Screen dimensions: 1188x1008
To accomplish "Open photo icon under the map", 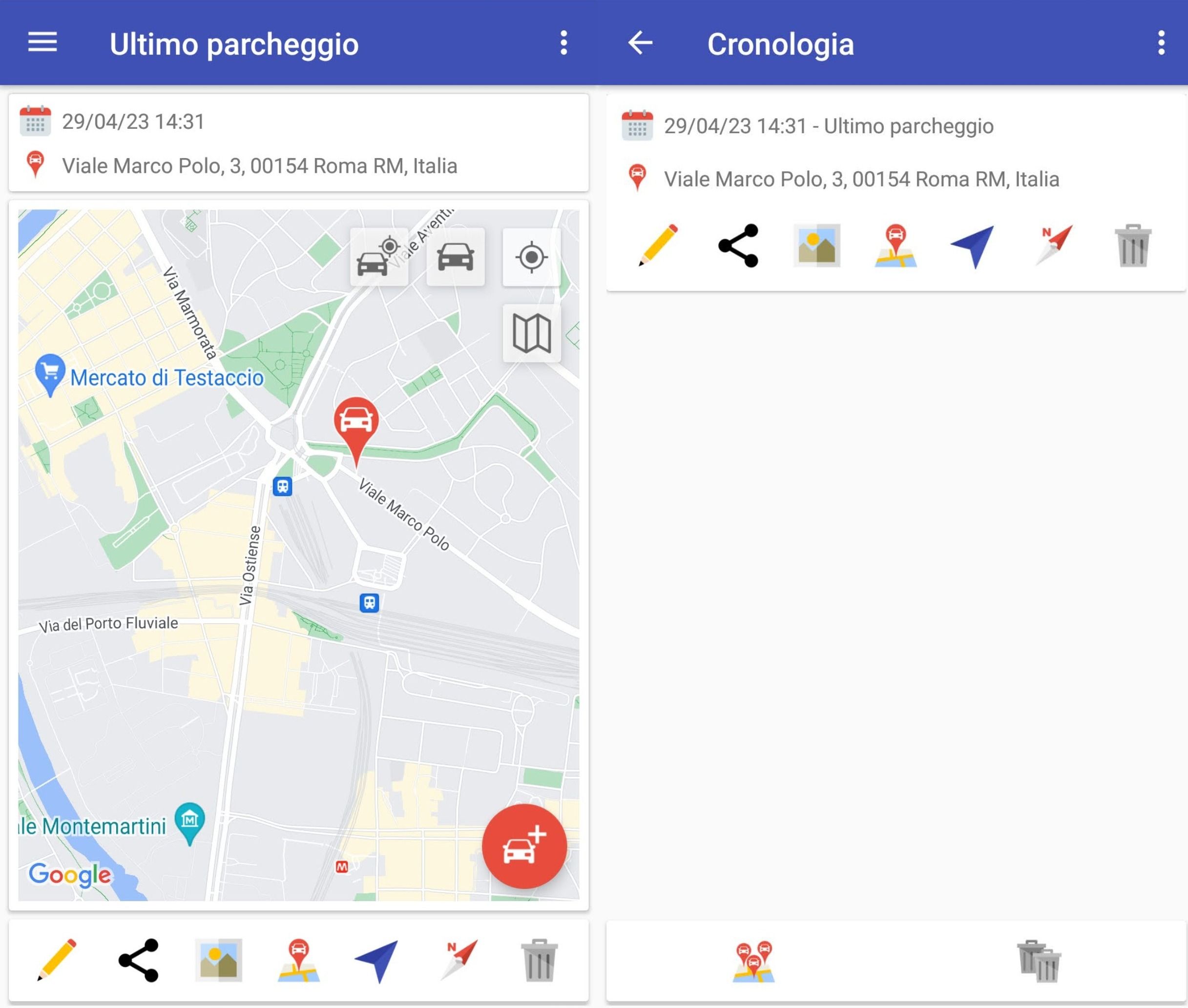I will click(x=218, y=960).
